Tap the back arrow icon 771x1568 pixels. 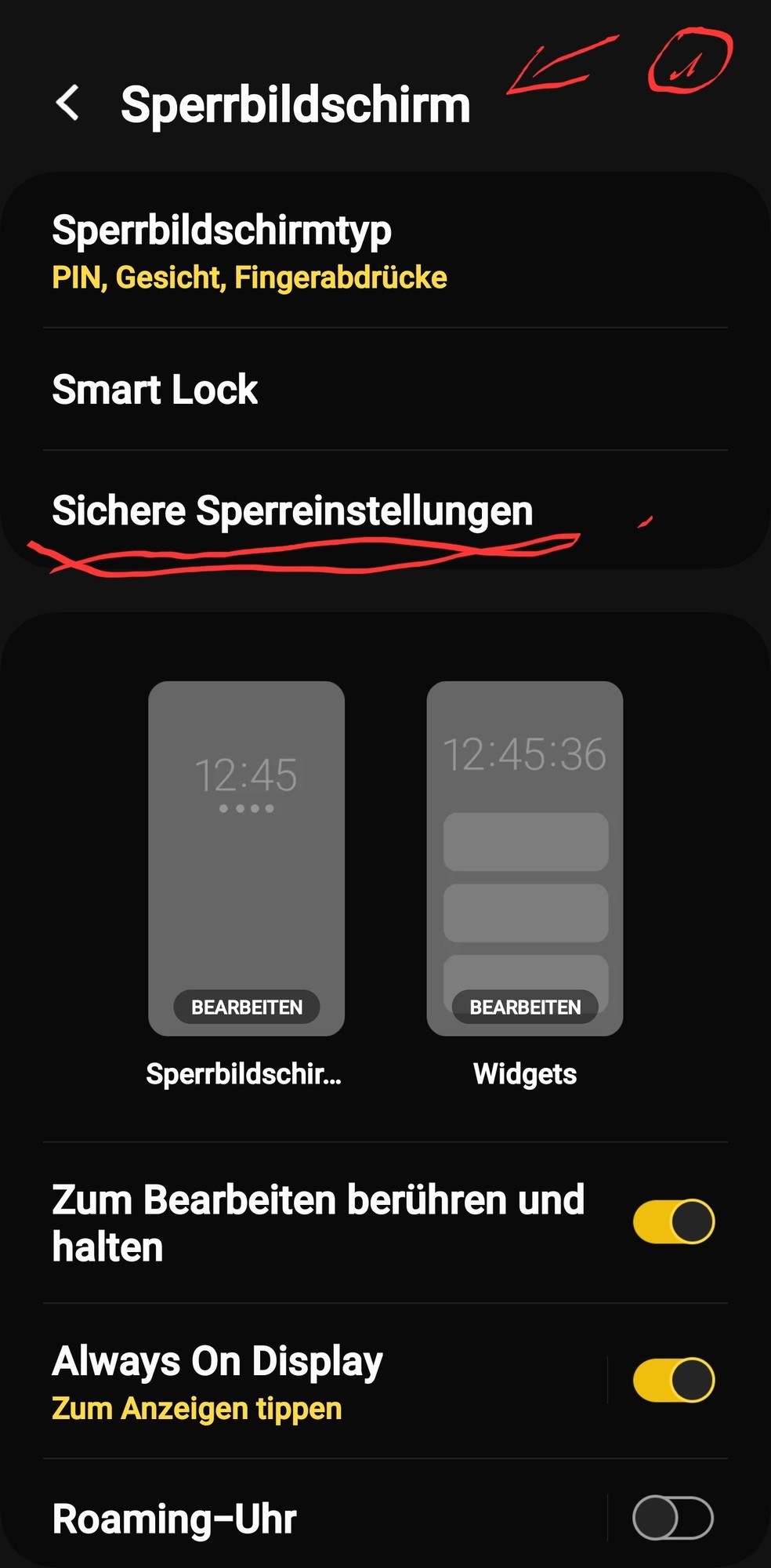(69, 103)
